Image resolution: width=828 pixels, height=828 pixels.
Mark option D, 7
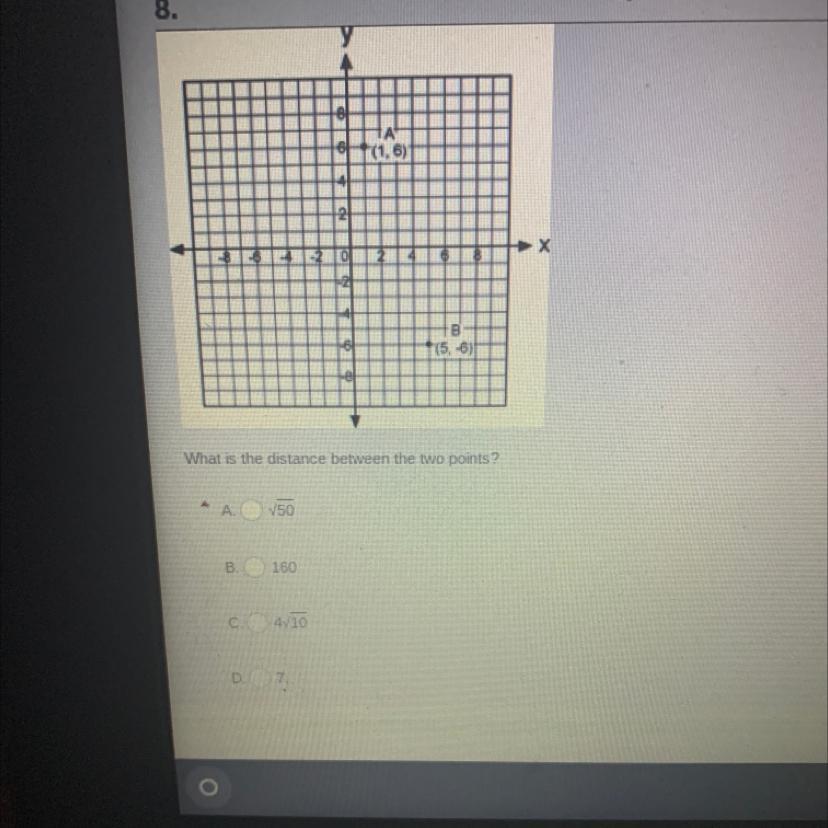coord(259,678)
